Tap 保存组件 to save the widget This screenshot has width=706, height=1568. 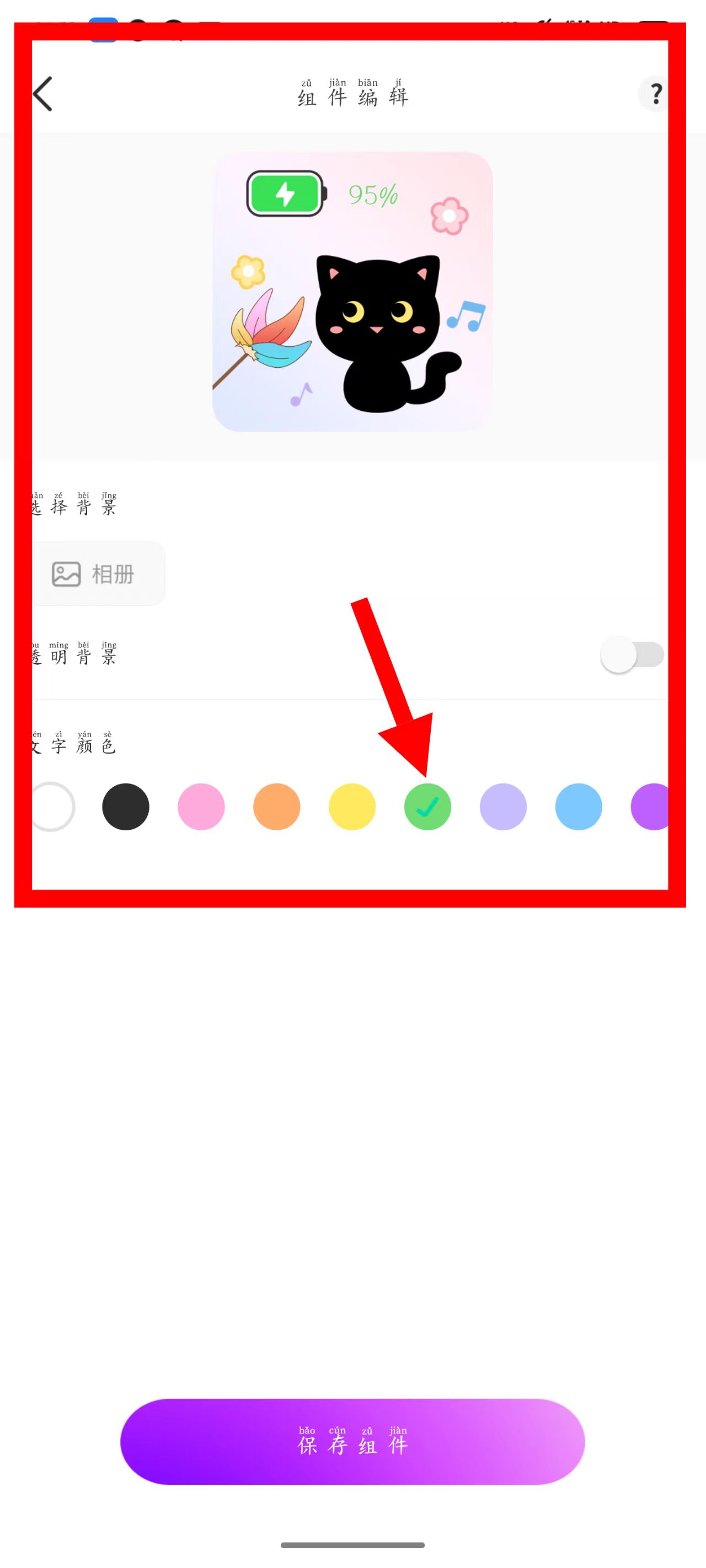pyautogui.click(x=352, y=1441)
